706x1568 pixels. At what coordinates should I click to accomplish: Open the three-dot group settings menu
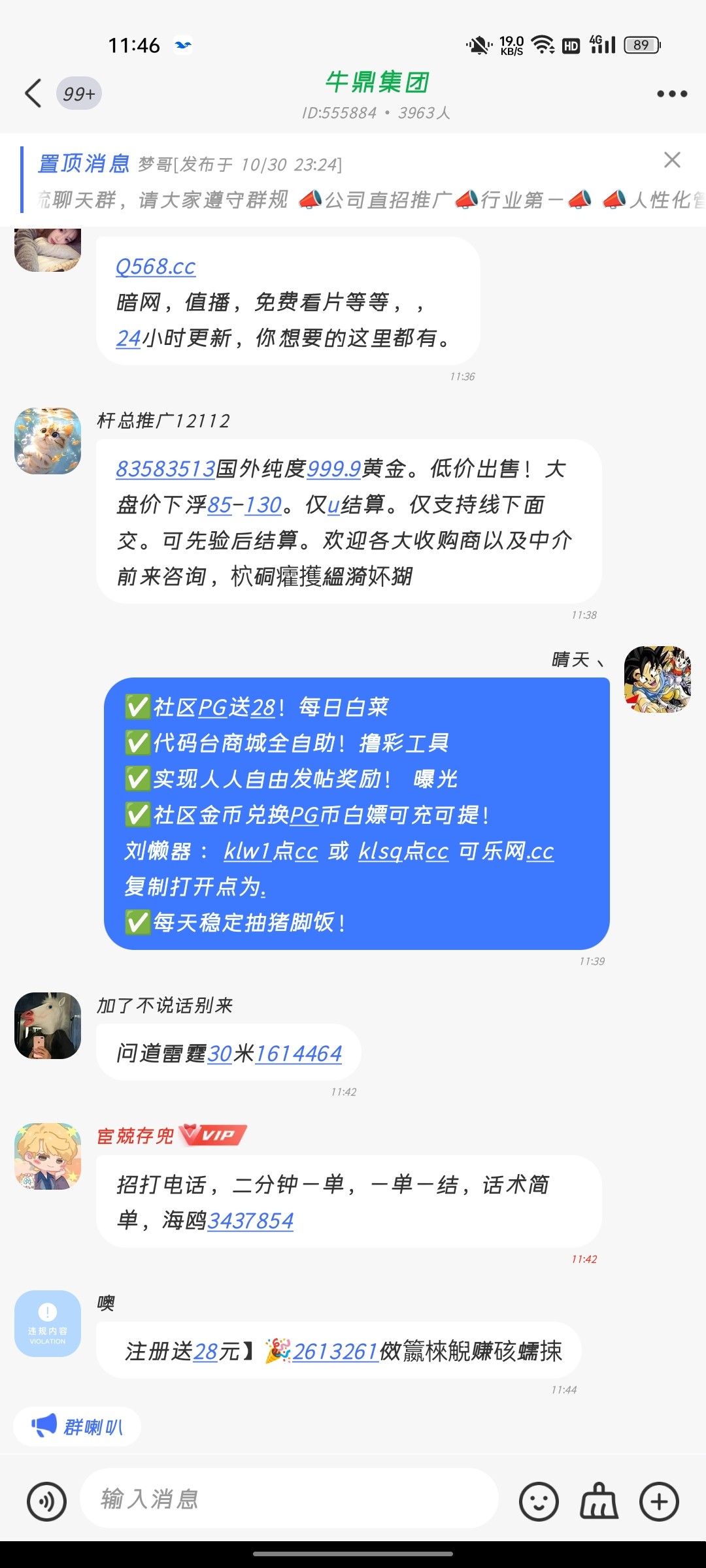(667, 93)
